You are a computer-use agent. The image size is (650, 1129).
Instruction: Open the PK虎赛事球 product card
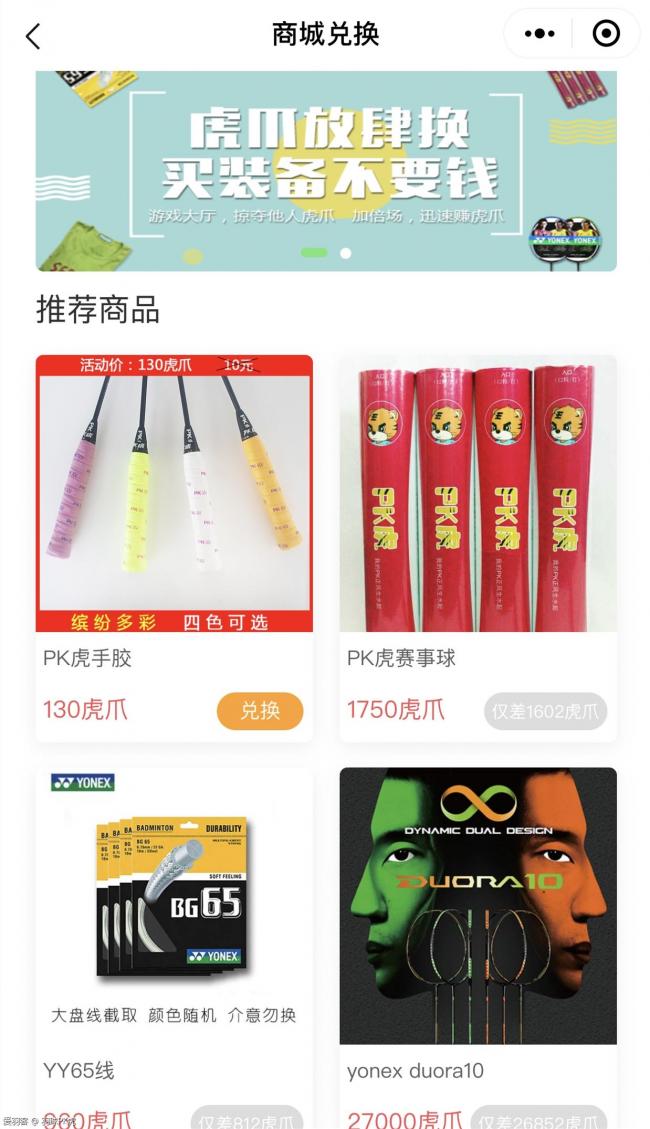[478, 494]
